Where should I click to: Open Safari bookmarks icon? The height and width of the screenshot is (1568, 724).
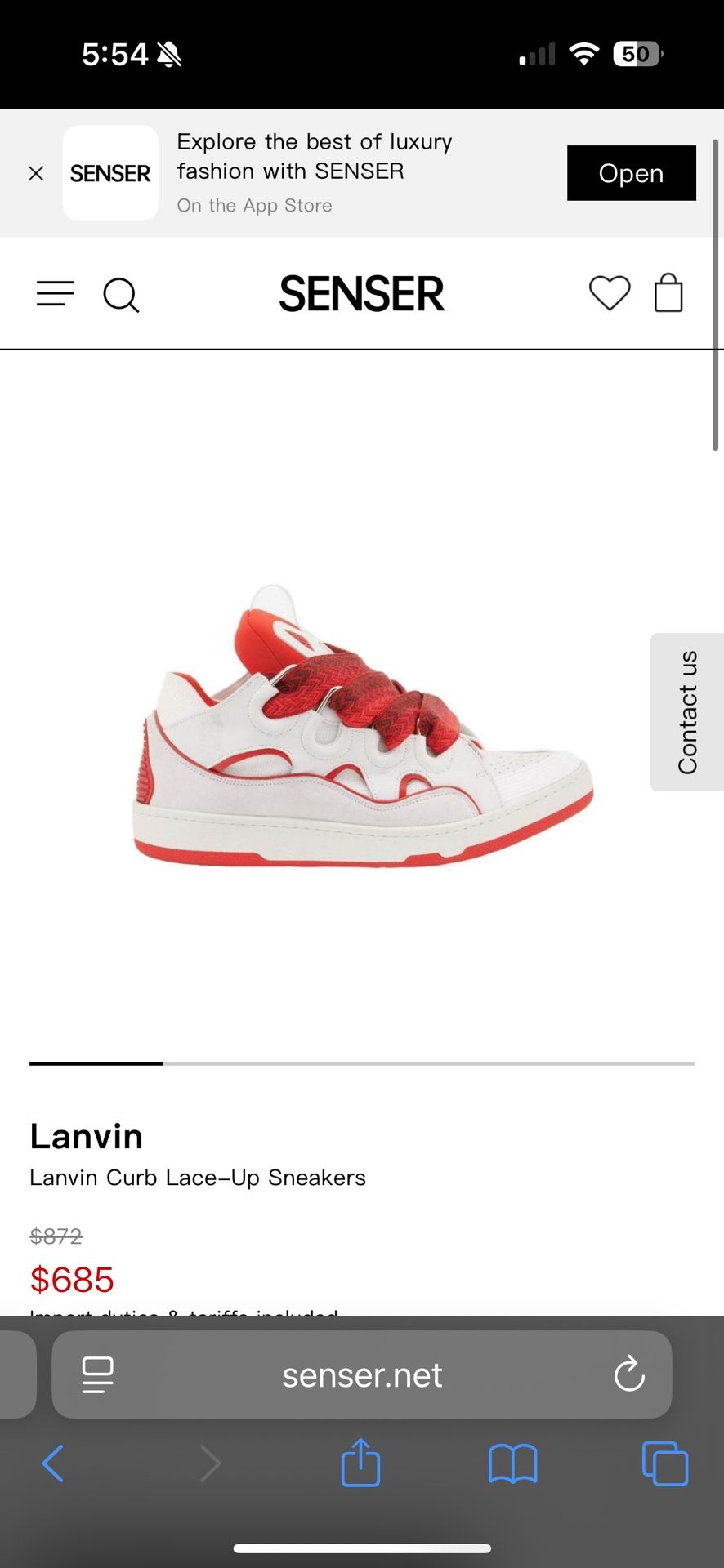pyautogui.click(x=513, y=1464)
